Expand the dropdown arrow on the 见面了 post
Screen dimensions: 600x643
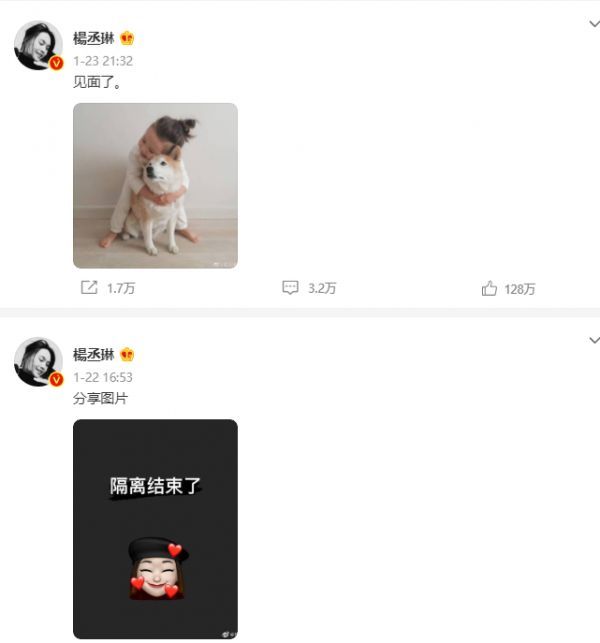(593, 24)
